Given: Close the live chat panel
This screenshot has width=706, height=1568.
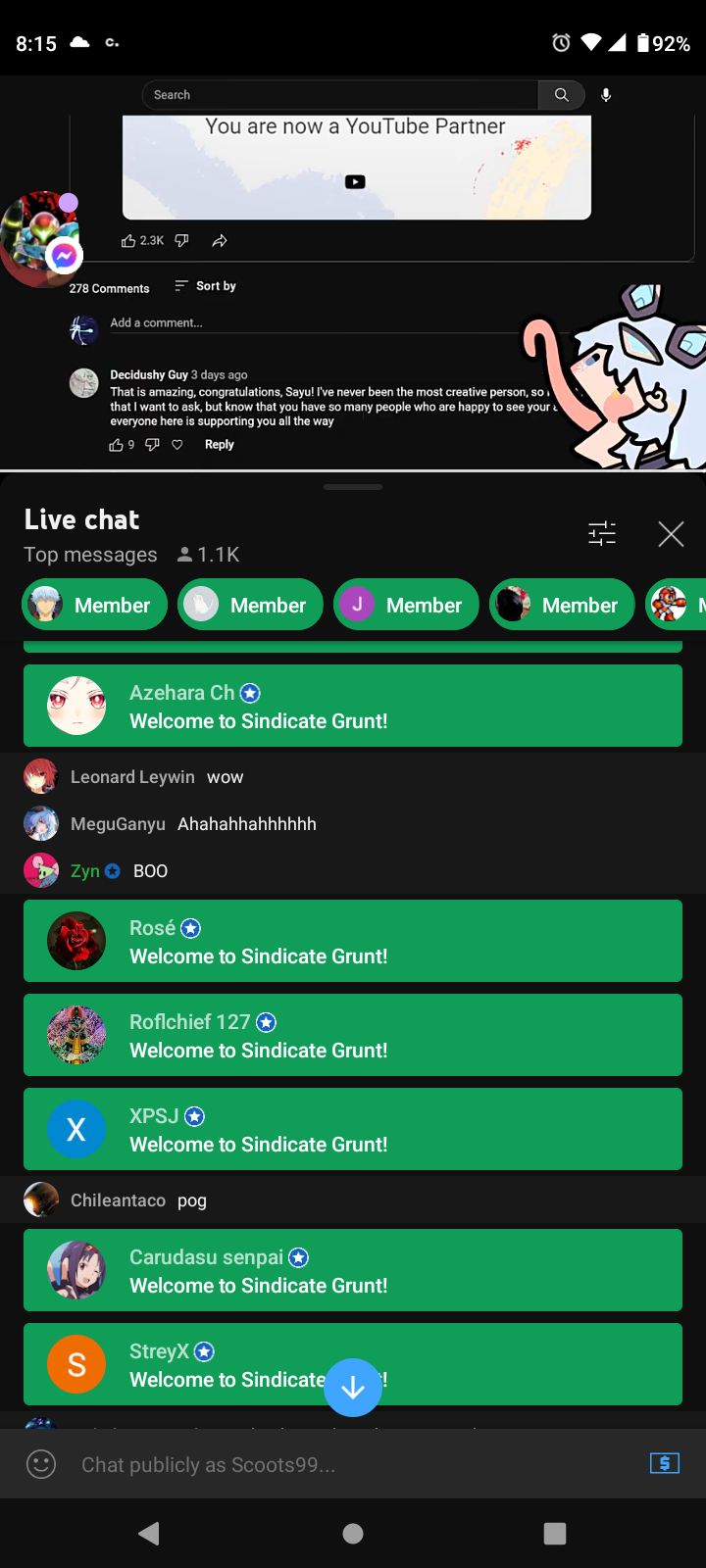Looking at the screenshot, I should [x=671, y=534].
